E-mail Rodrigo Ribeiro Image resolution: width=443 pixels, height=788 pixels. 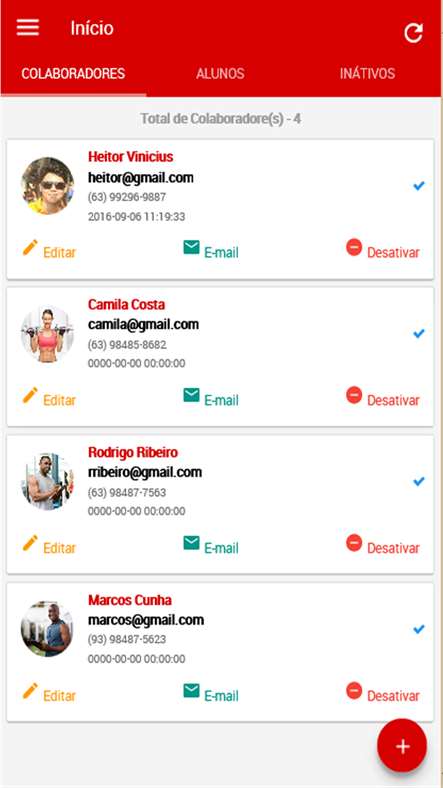210,546
